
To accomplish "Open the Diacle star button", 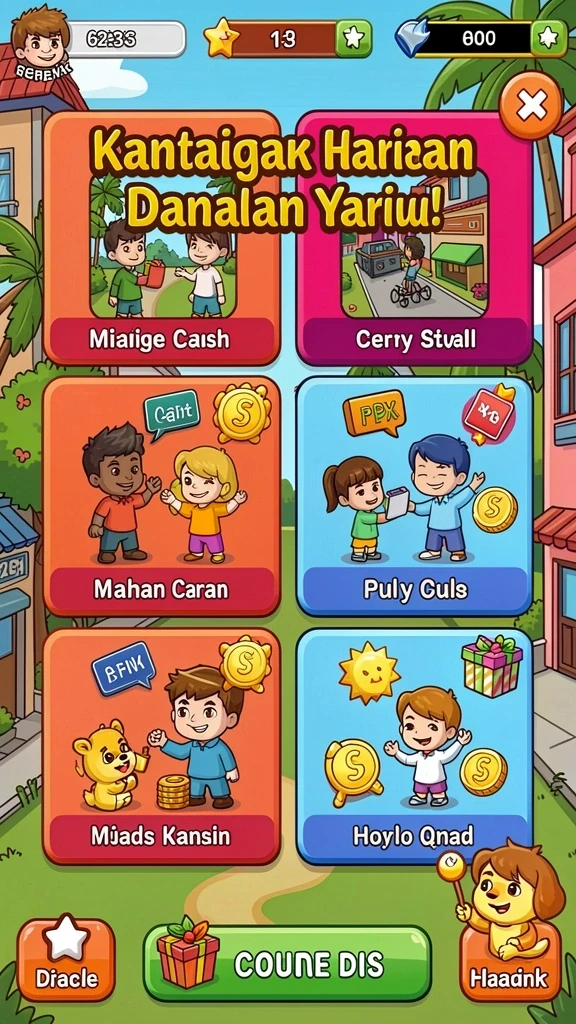I will pyautogui.click(x=66, y=959).
